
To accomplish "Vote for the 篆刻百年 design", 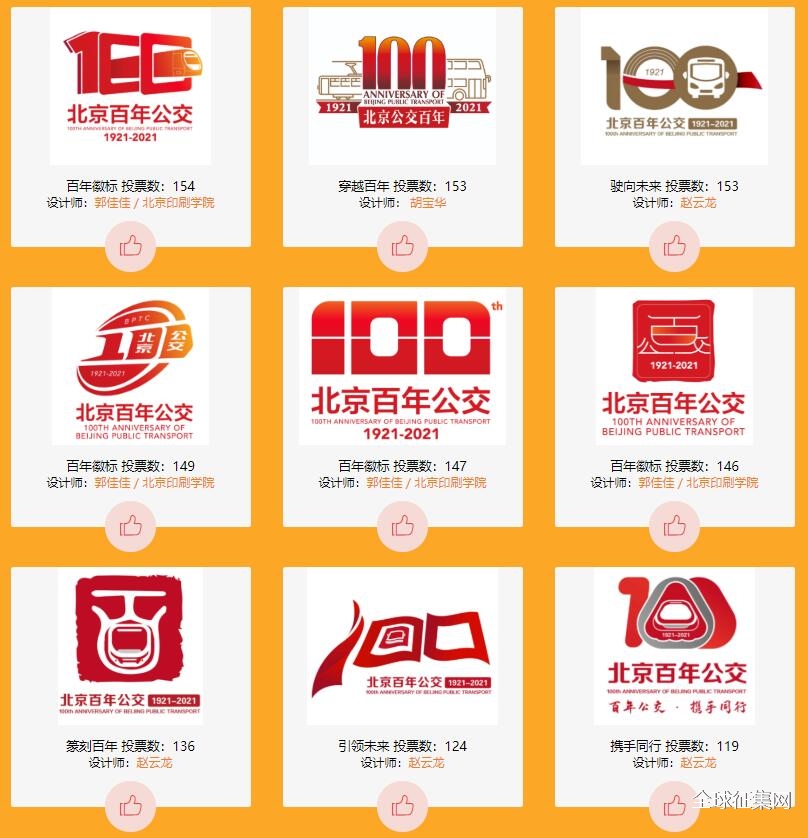I will 130,806.
